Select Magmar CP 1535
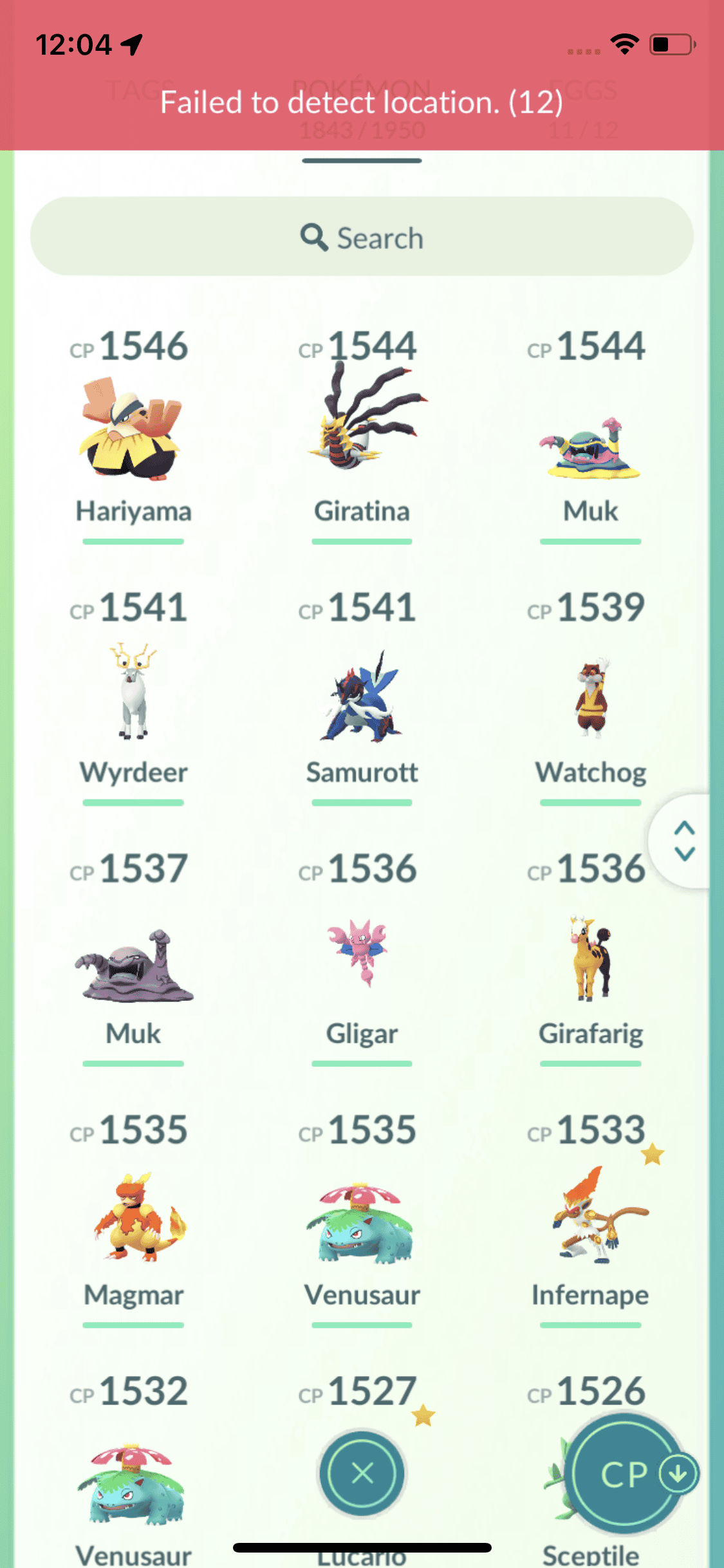 click(x=133, y=1217)
